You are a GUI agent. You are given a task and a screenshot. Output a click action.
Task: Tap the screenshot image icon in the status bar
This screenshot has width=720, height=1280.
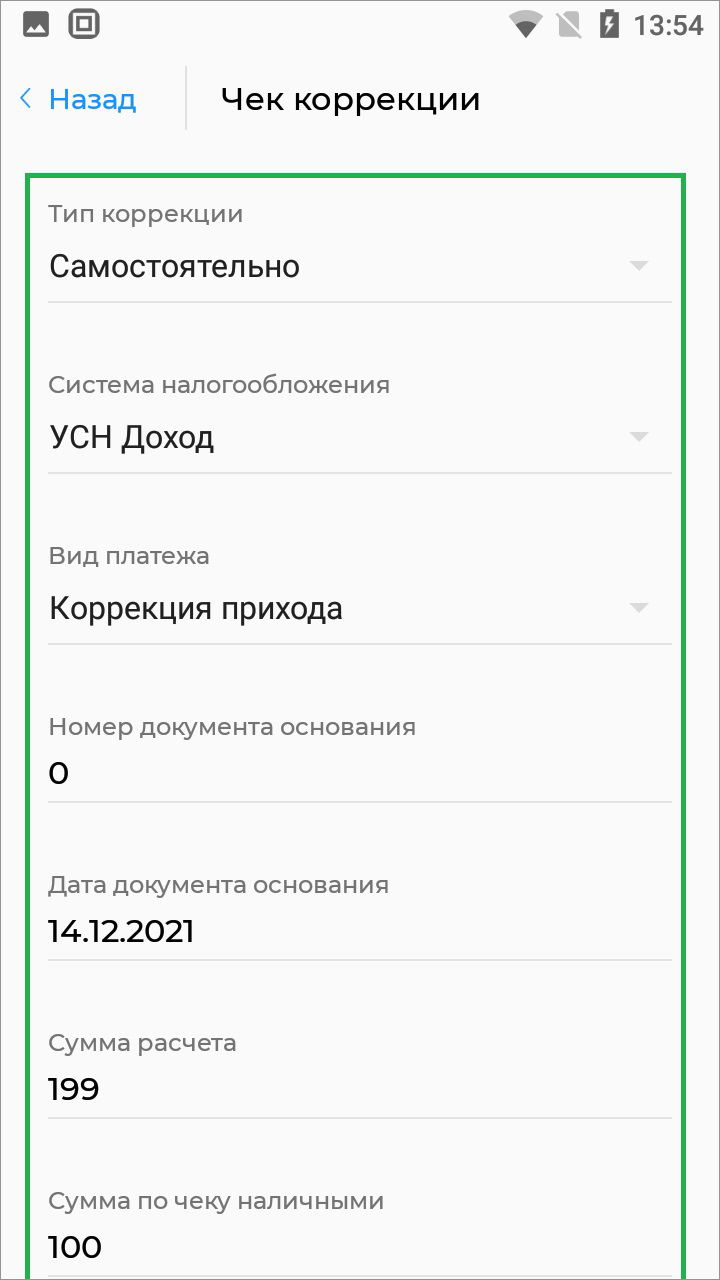tap(34, 22)
